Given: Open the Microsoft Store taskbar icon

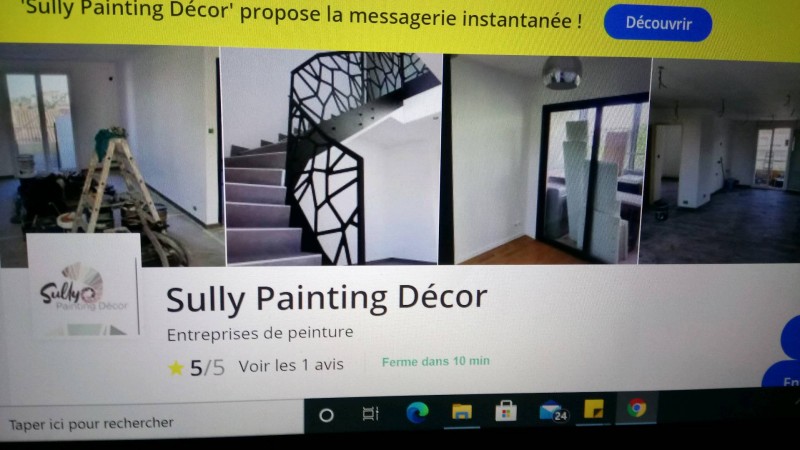Looking at the screenshot, I should click(506, 410).
